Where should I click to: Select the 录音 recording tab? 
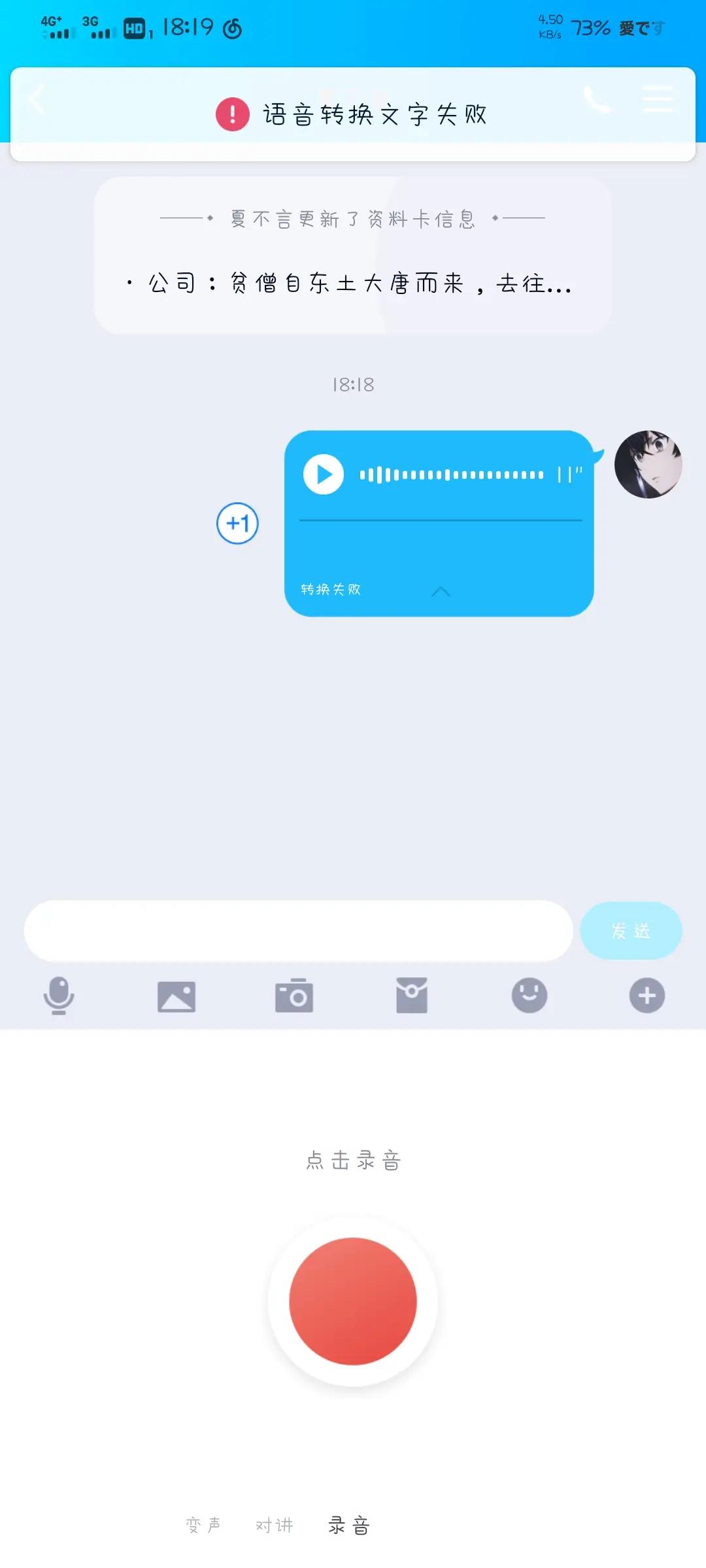click(349, 1525)
